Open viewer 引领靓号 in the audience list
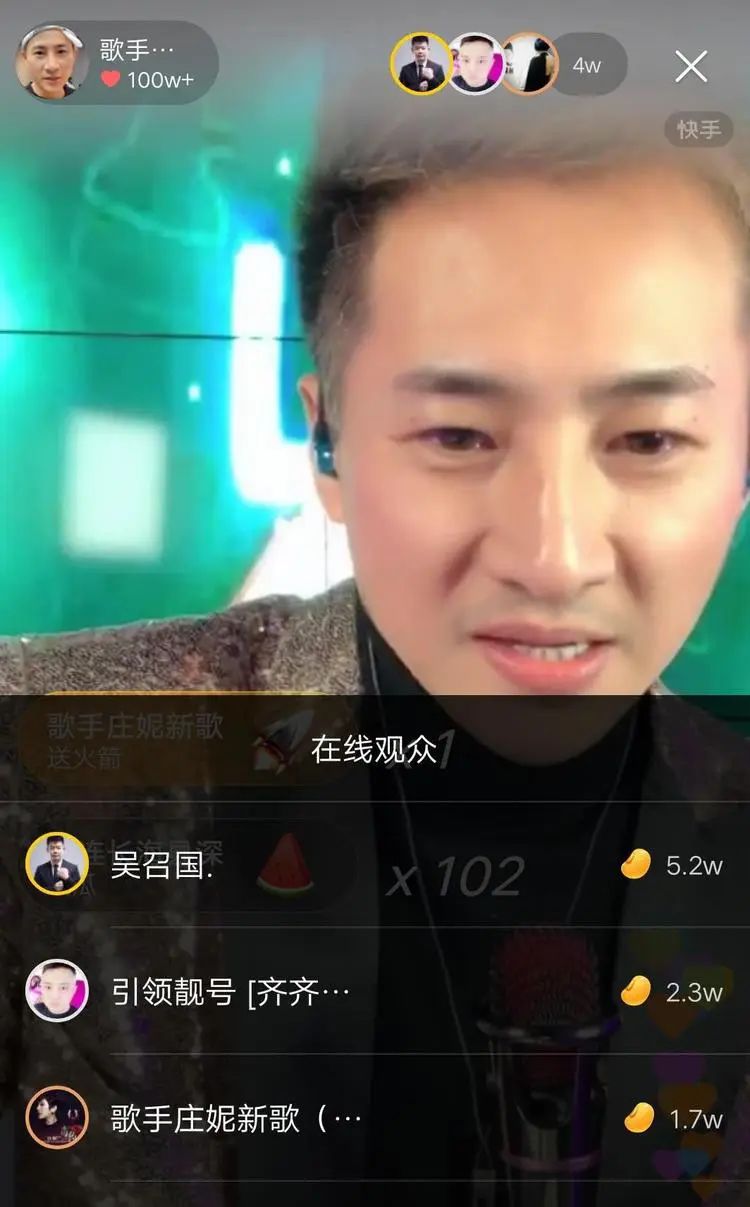Screen dimensions: 750x1207 (230, 991)
